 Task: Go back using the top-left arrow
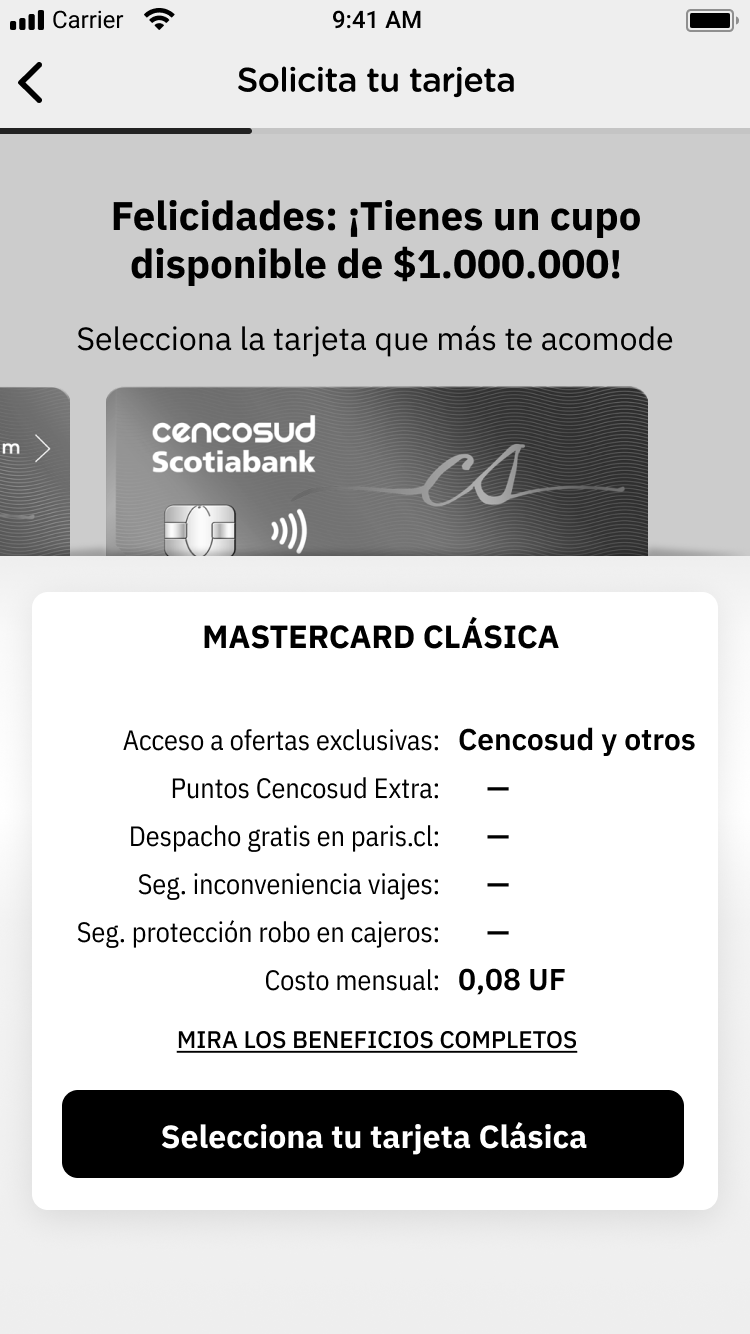(32, 82)
